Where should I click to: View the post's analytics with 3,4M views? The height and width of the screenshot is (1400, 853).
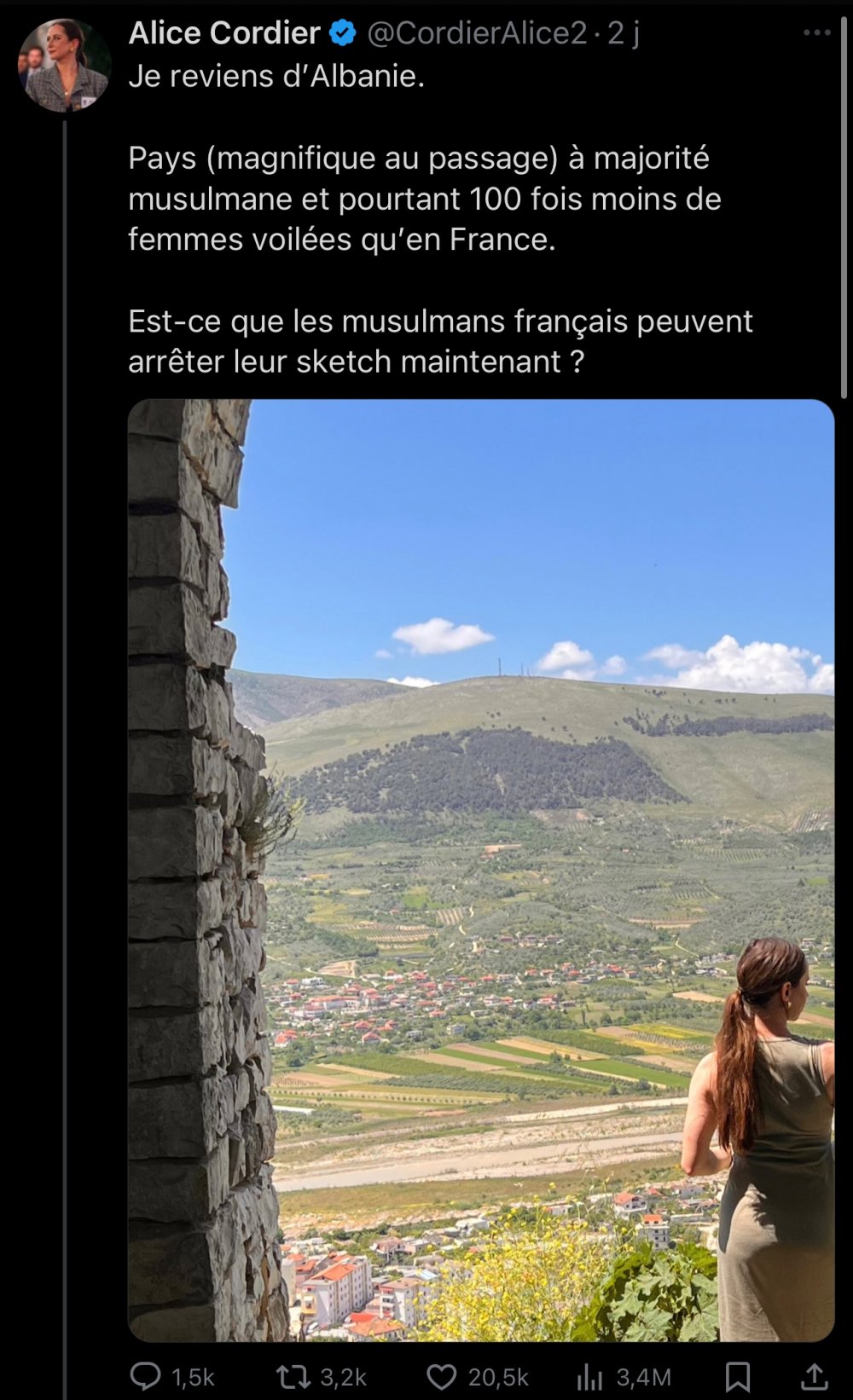589,1376
